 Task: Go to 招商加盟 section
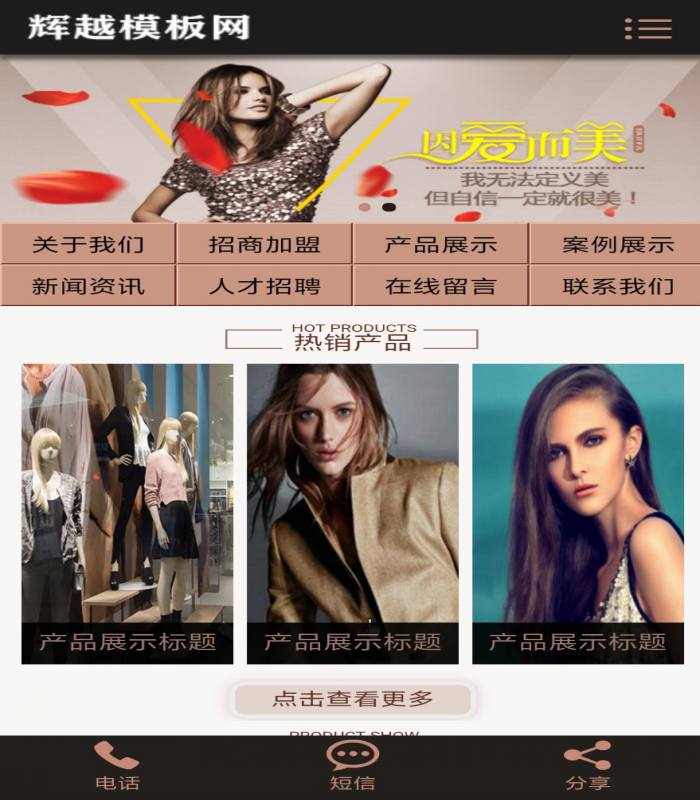pos(264,244)
